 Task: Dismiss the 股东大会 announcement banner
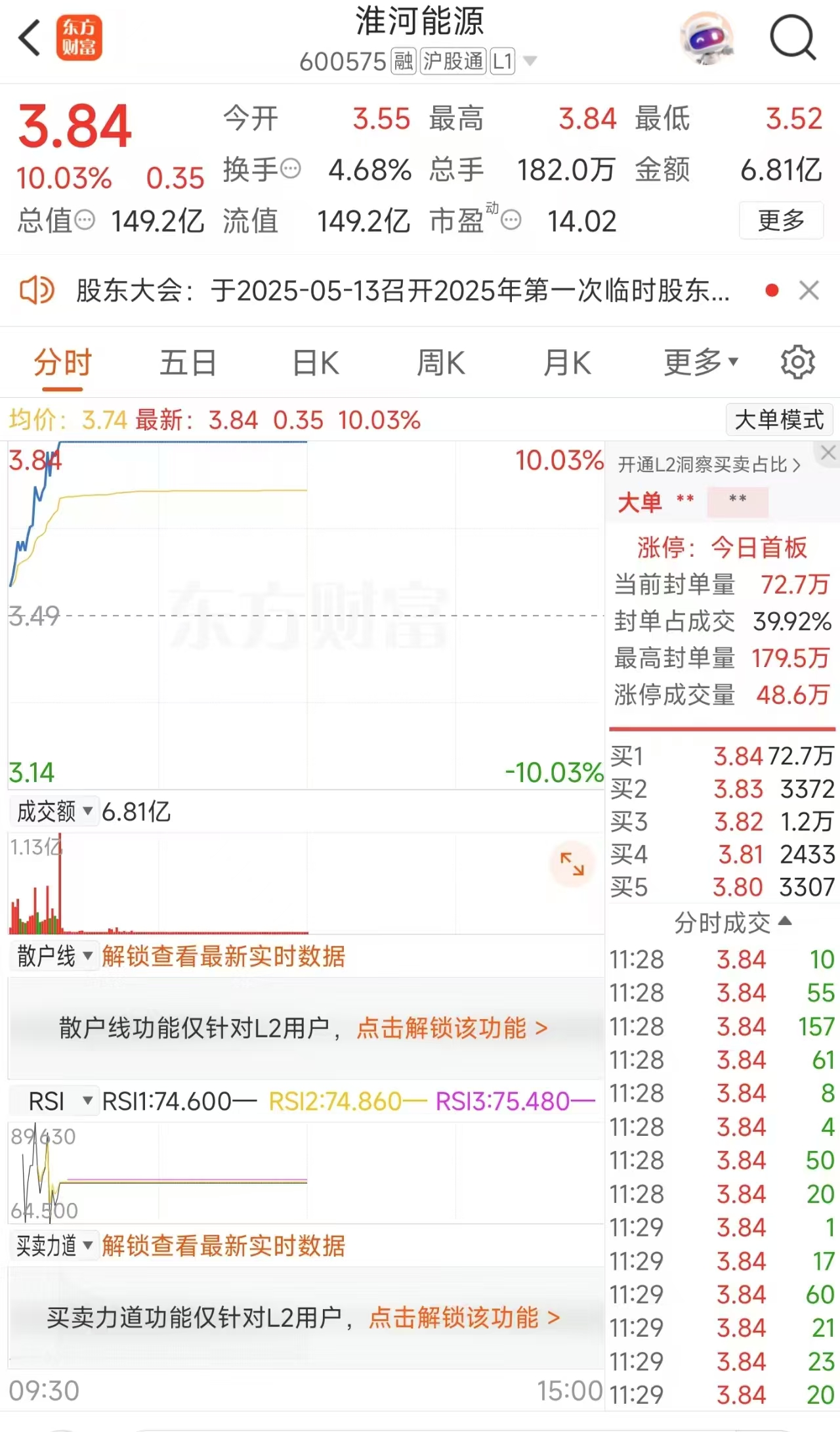pos(809,290)
